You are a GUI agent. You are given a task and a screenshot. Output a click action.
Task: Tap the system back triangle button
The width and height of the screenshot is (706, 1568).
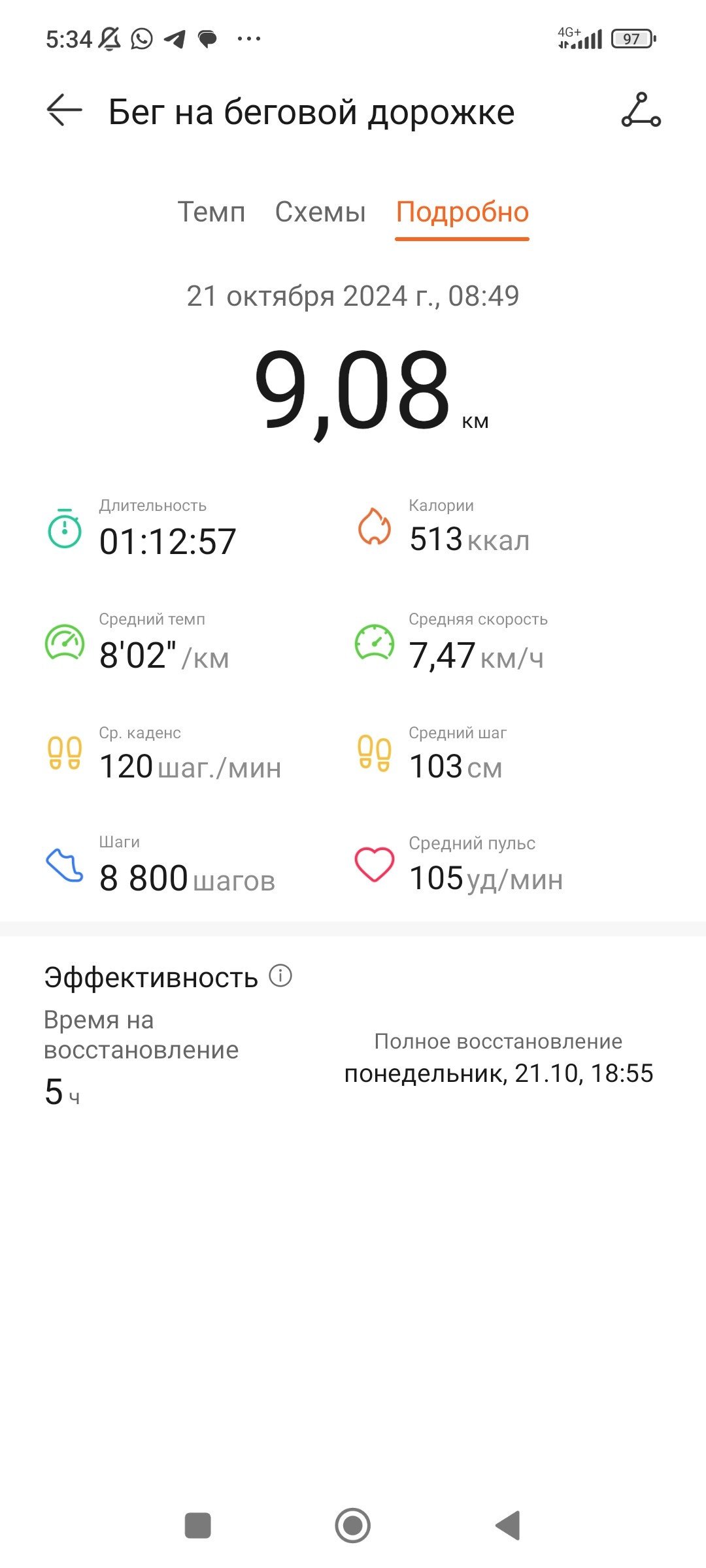click(x=508, y=1526)
